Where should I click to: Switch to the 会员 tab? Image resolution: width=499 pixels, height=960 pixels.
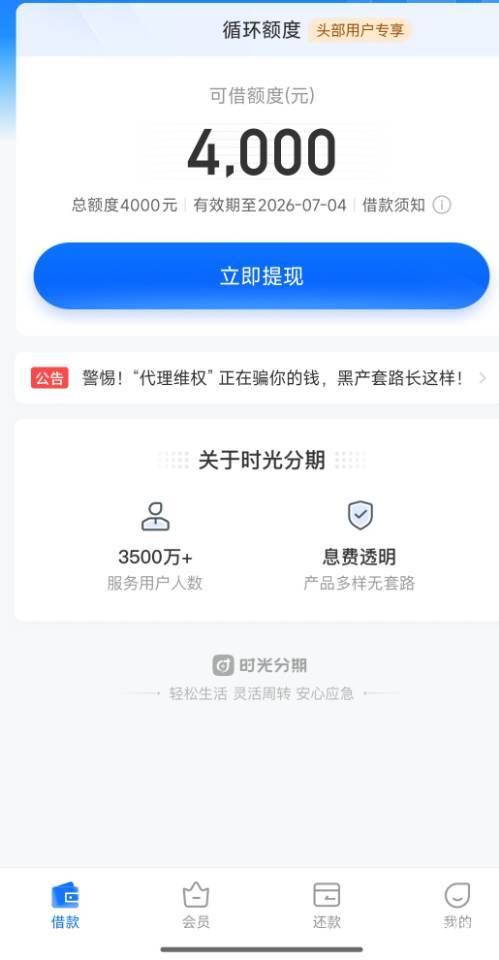coord(196,906)
